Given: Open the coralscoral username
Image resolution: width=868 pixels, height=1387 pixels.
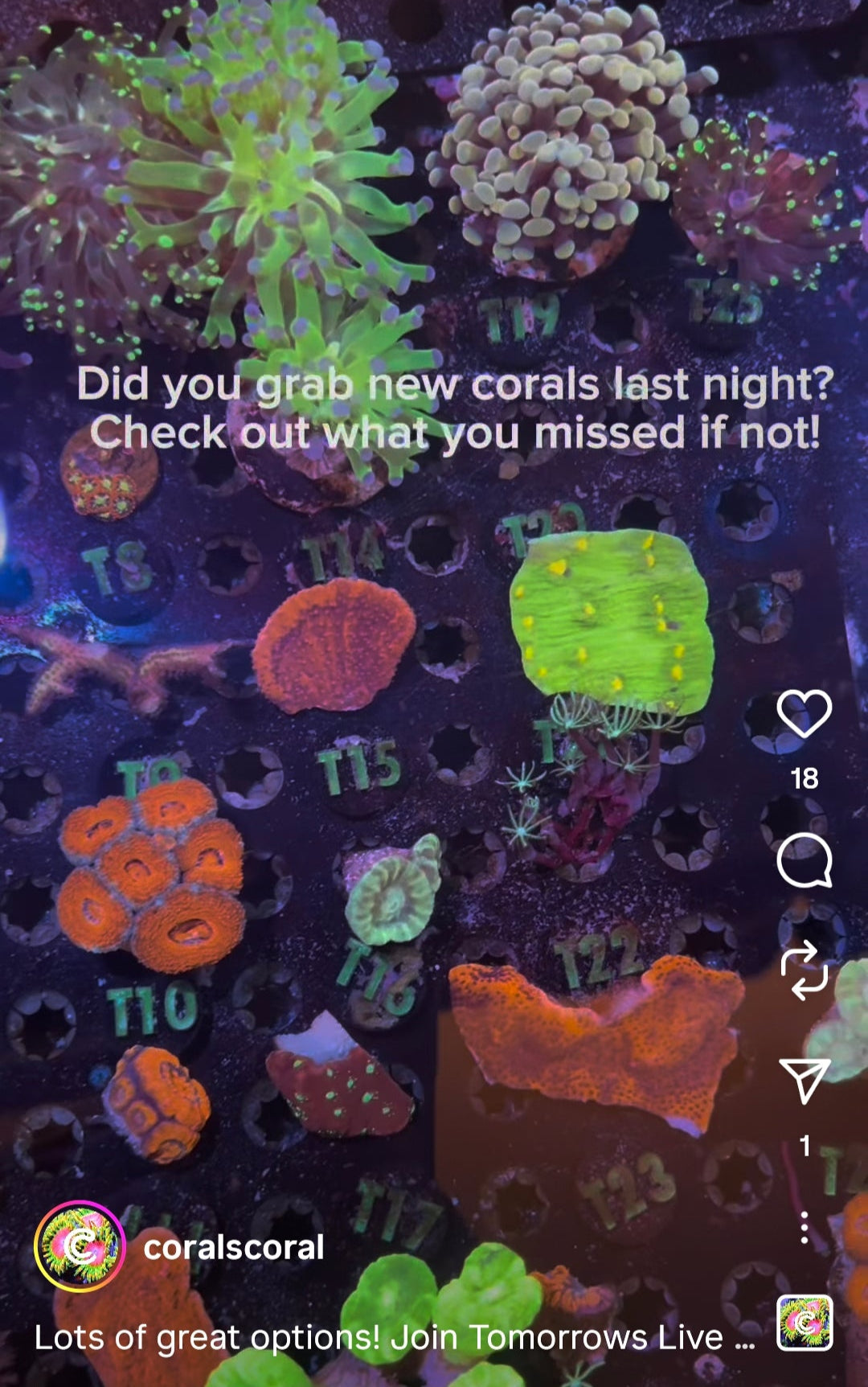Looking at the screenshot, I should pyautogui.click(x=233, y=1247).
